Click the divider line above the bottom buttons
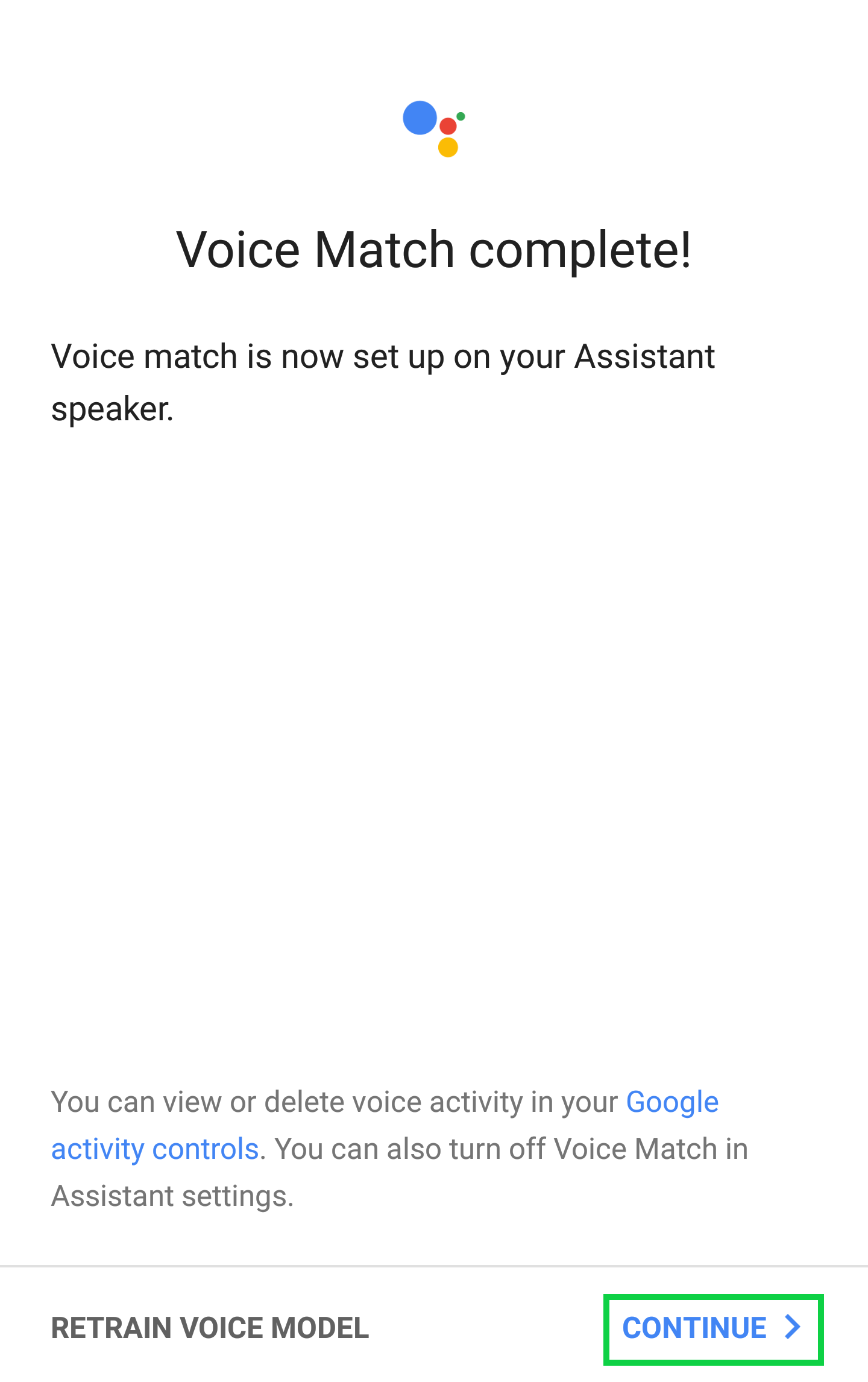 pos(434,1266)
